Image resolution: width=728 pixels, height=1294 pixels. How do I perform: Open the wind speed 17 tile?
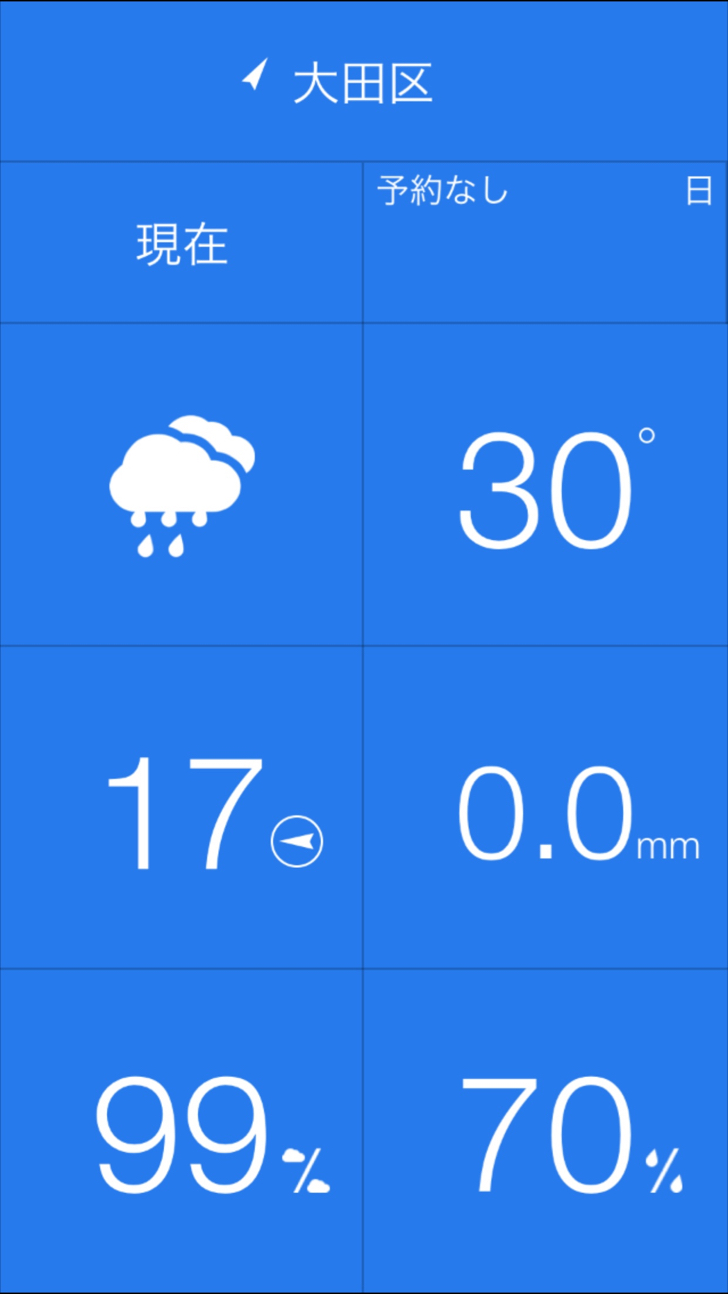click(x=181, y=808)
